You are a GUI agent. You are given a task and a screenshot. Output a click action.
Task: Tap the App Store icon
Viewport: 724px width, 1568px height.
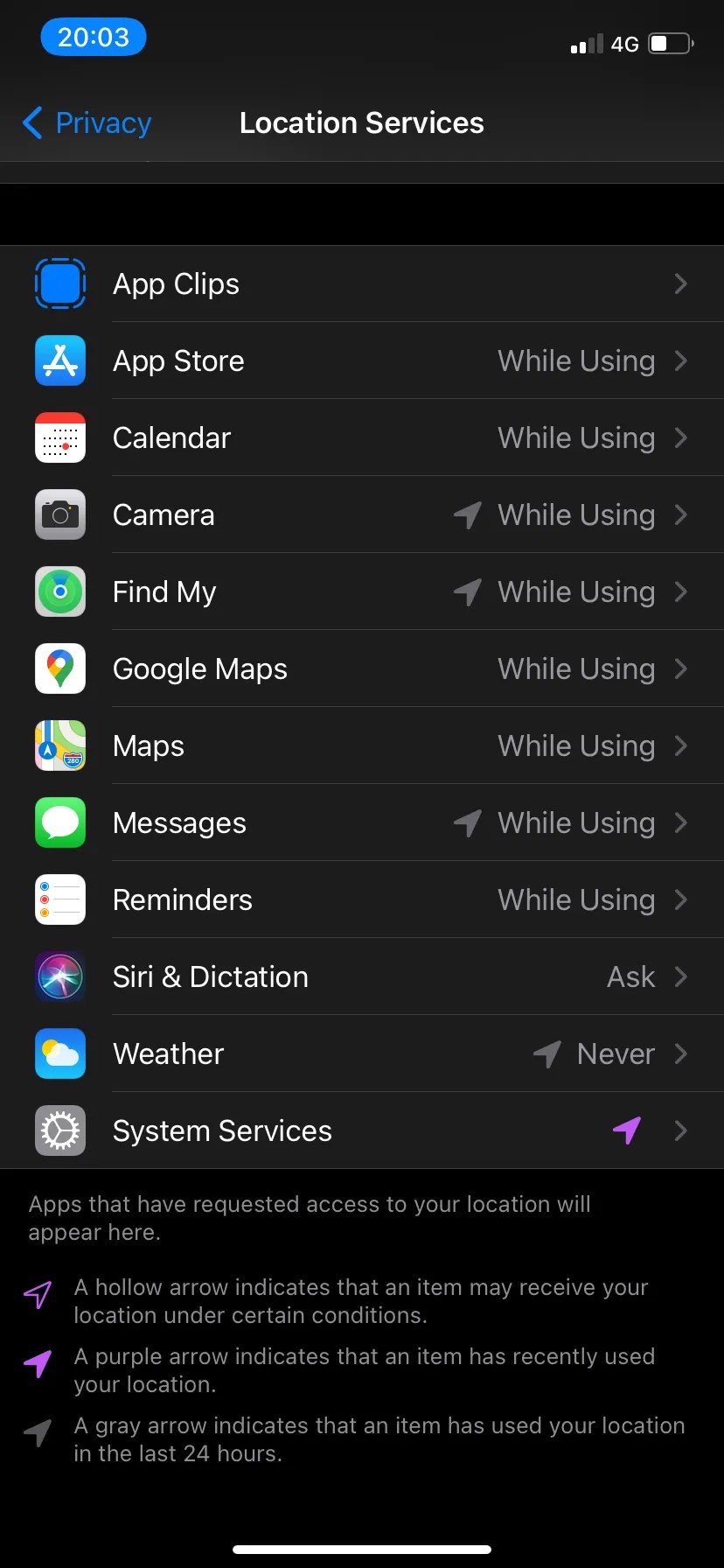59,360
